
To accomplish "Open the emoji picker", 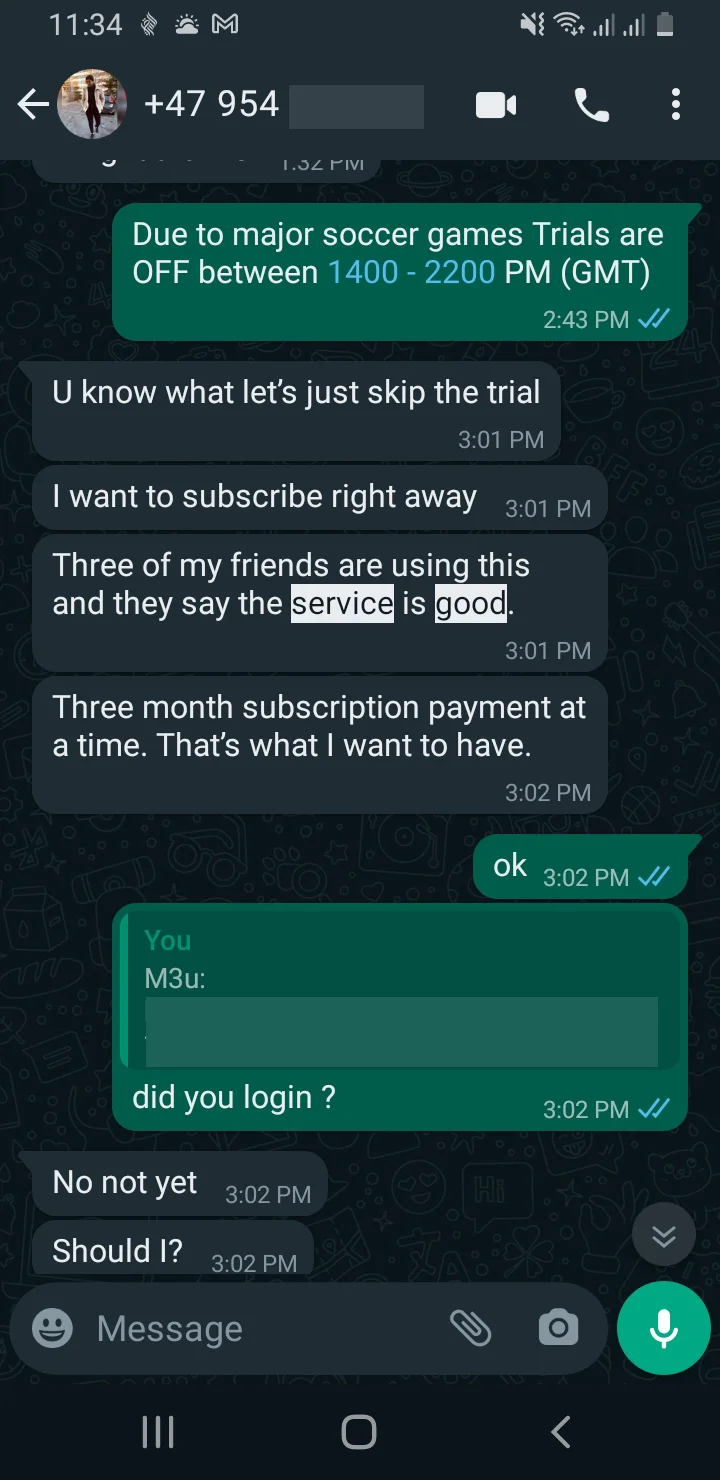I will [52, 1328].
